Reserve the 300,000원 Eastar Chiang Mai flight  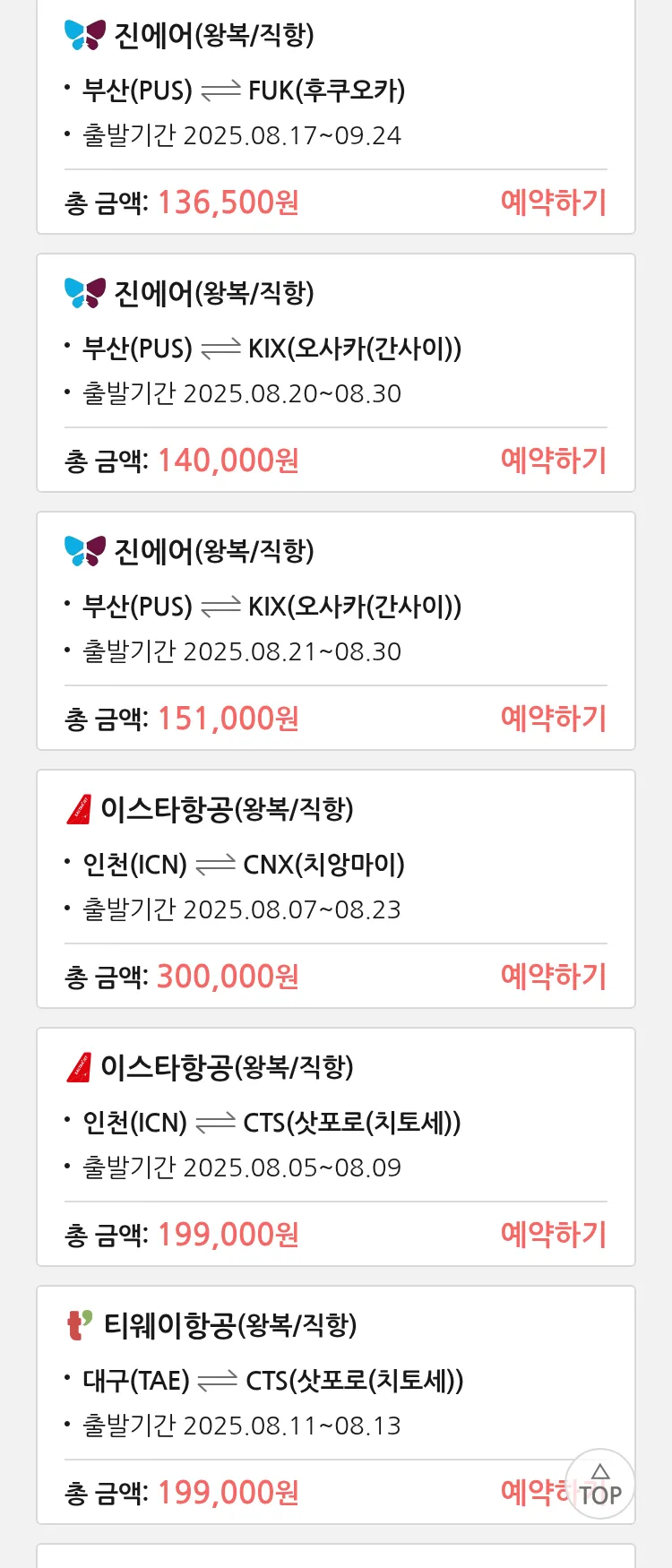pyautogui.click(x=553, y=977)
